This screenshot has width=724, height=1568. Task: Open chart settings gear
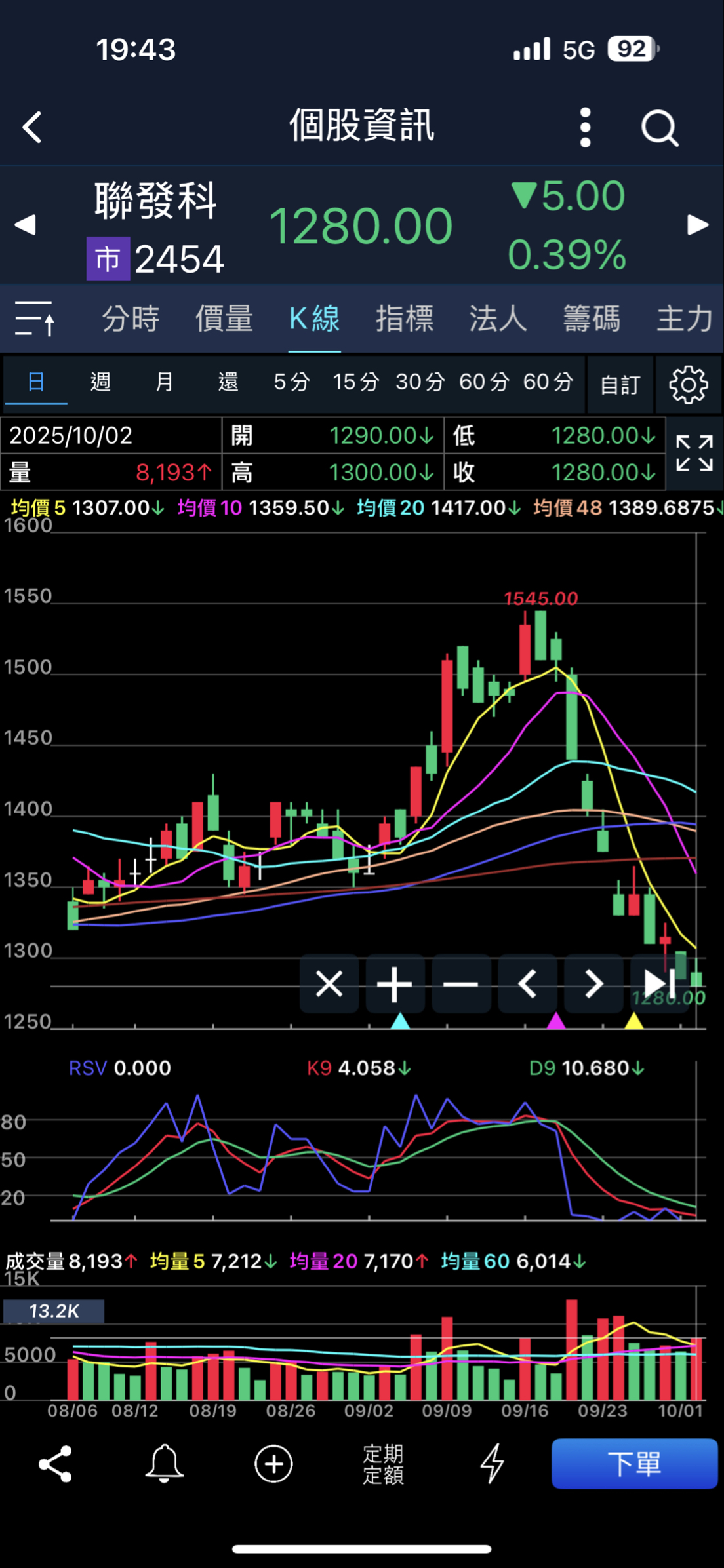click(688, 384)
